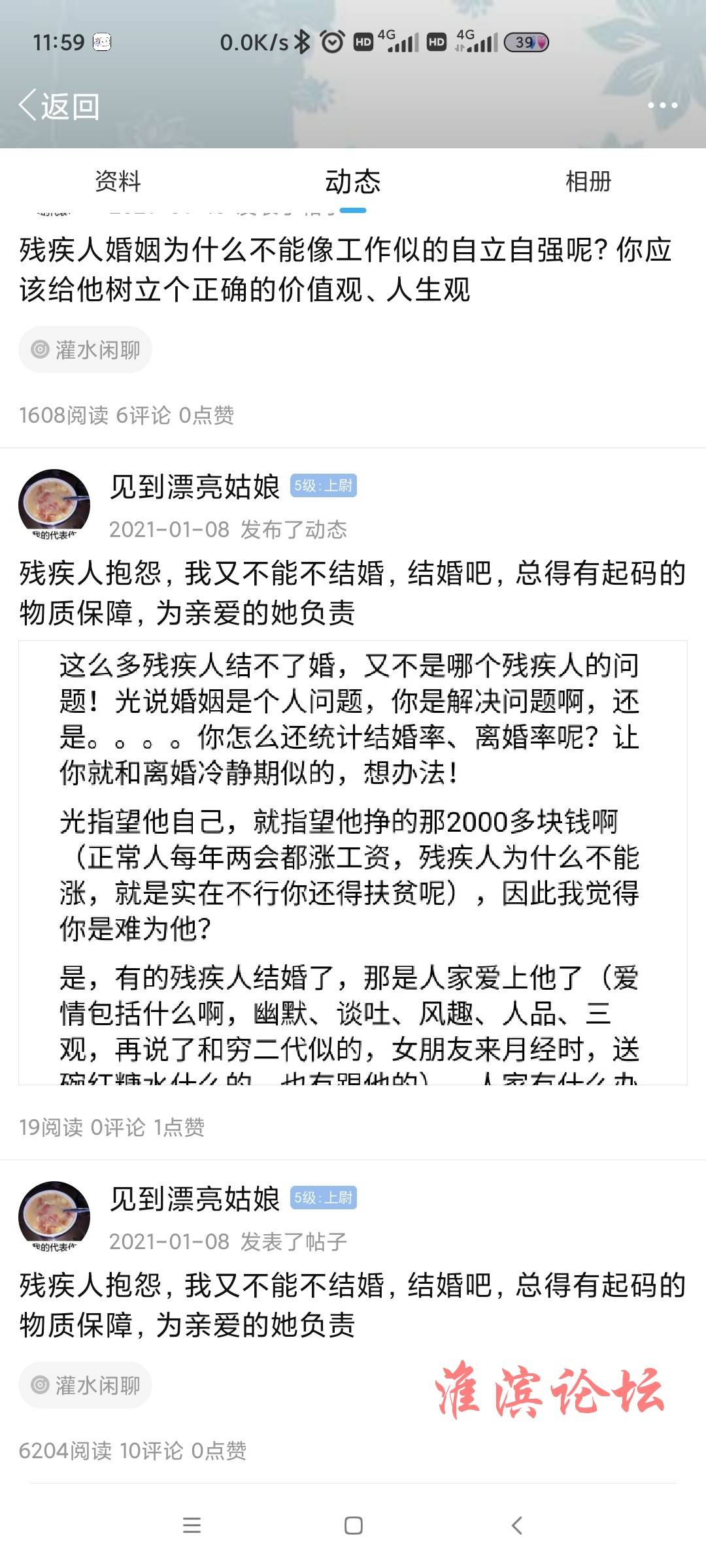Select the 动态 tab

[x=352, y=182]
